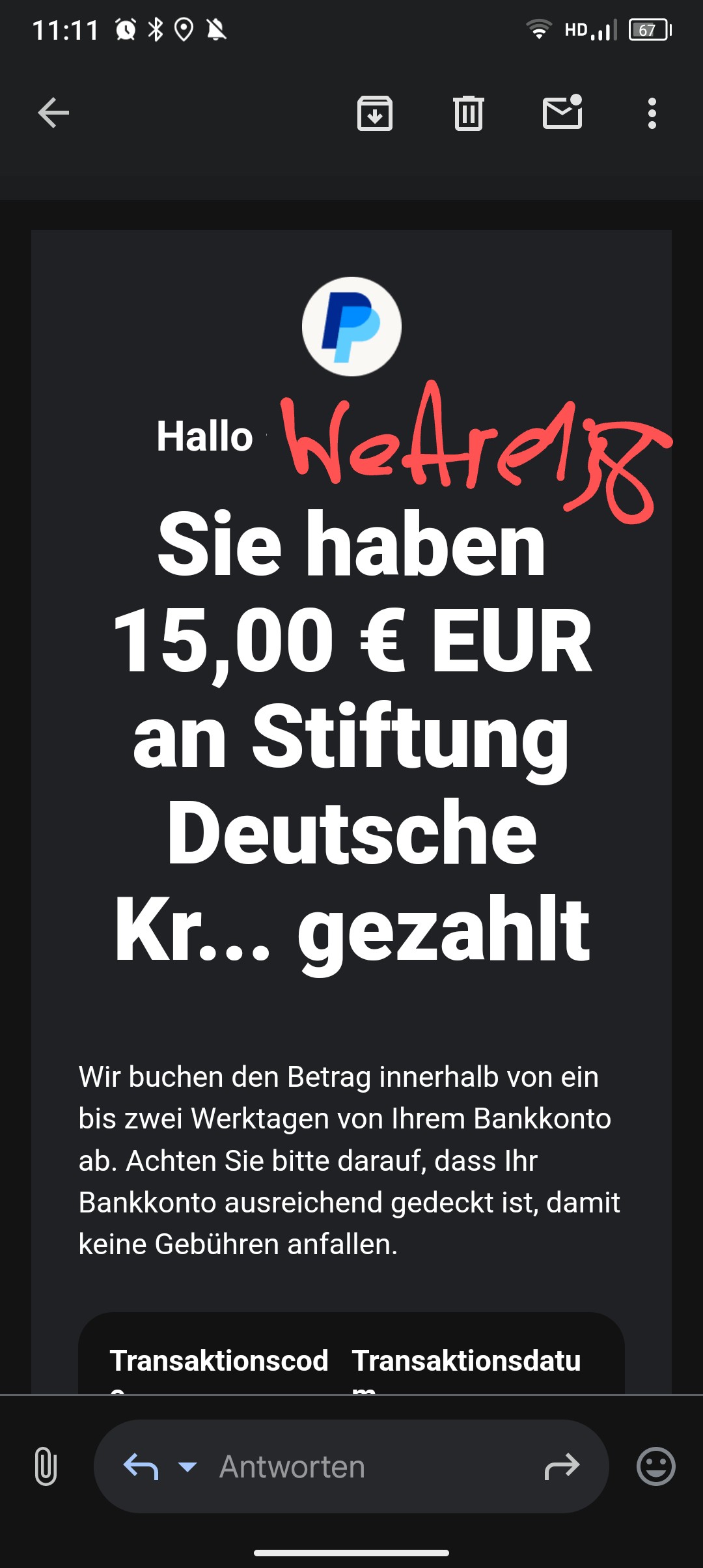Delete this email with the trash icon

coord(469,113)
